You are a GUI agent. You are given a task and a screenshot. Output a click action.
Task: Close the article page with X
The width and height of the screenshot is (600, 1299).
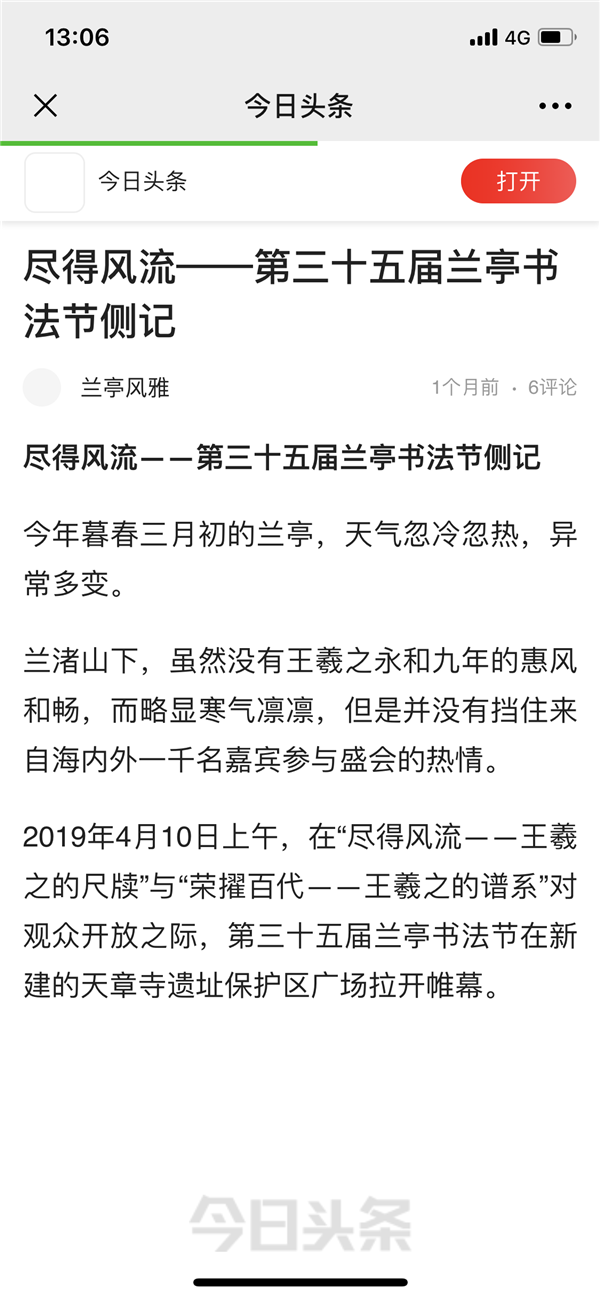point(45,106)
